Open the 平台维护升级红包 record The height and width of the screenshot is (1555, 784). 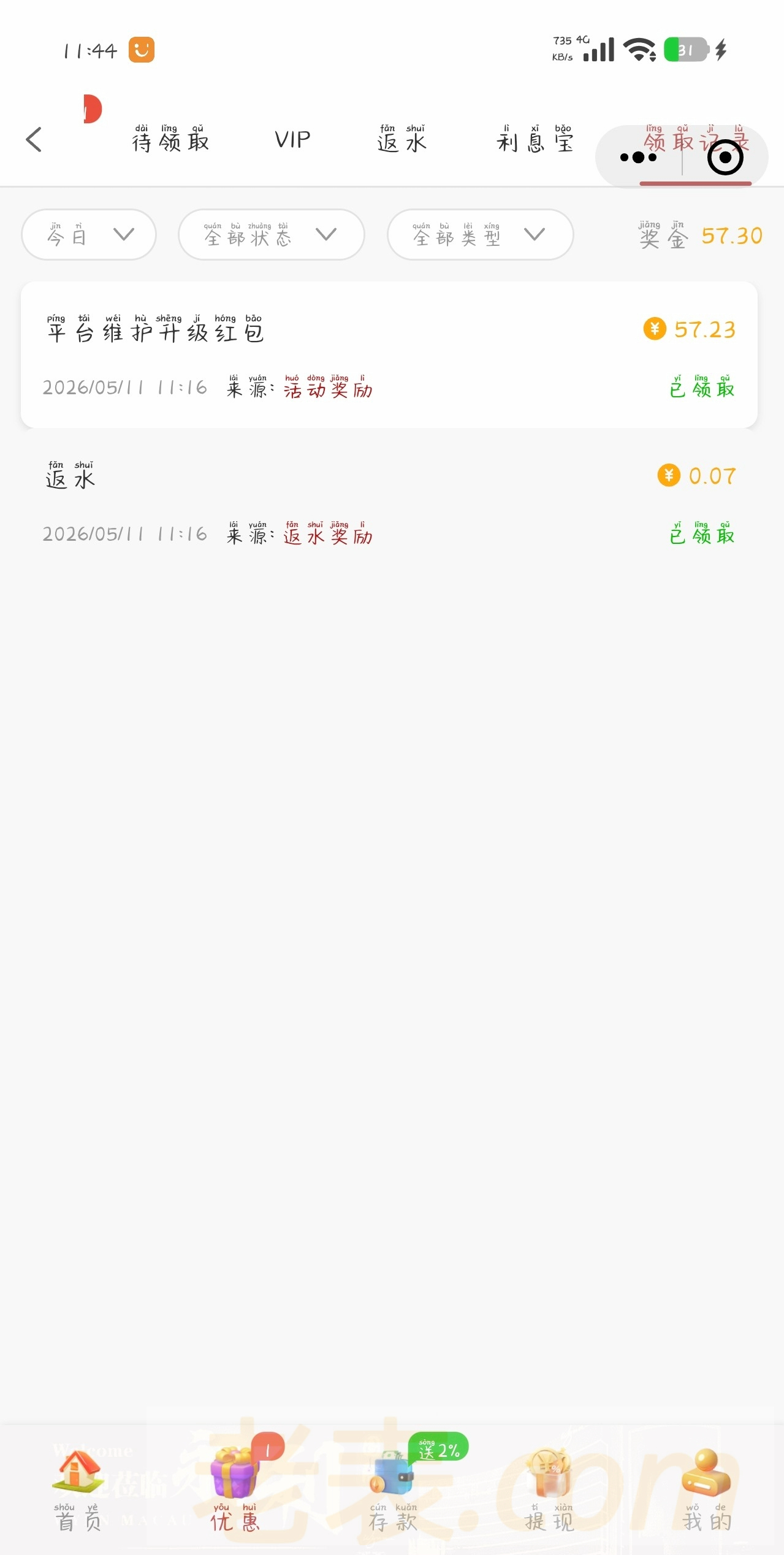389,354
